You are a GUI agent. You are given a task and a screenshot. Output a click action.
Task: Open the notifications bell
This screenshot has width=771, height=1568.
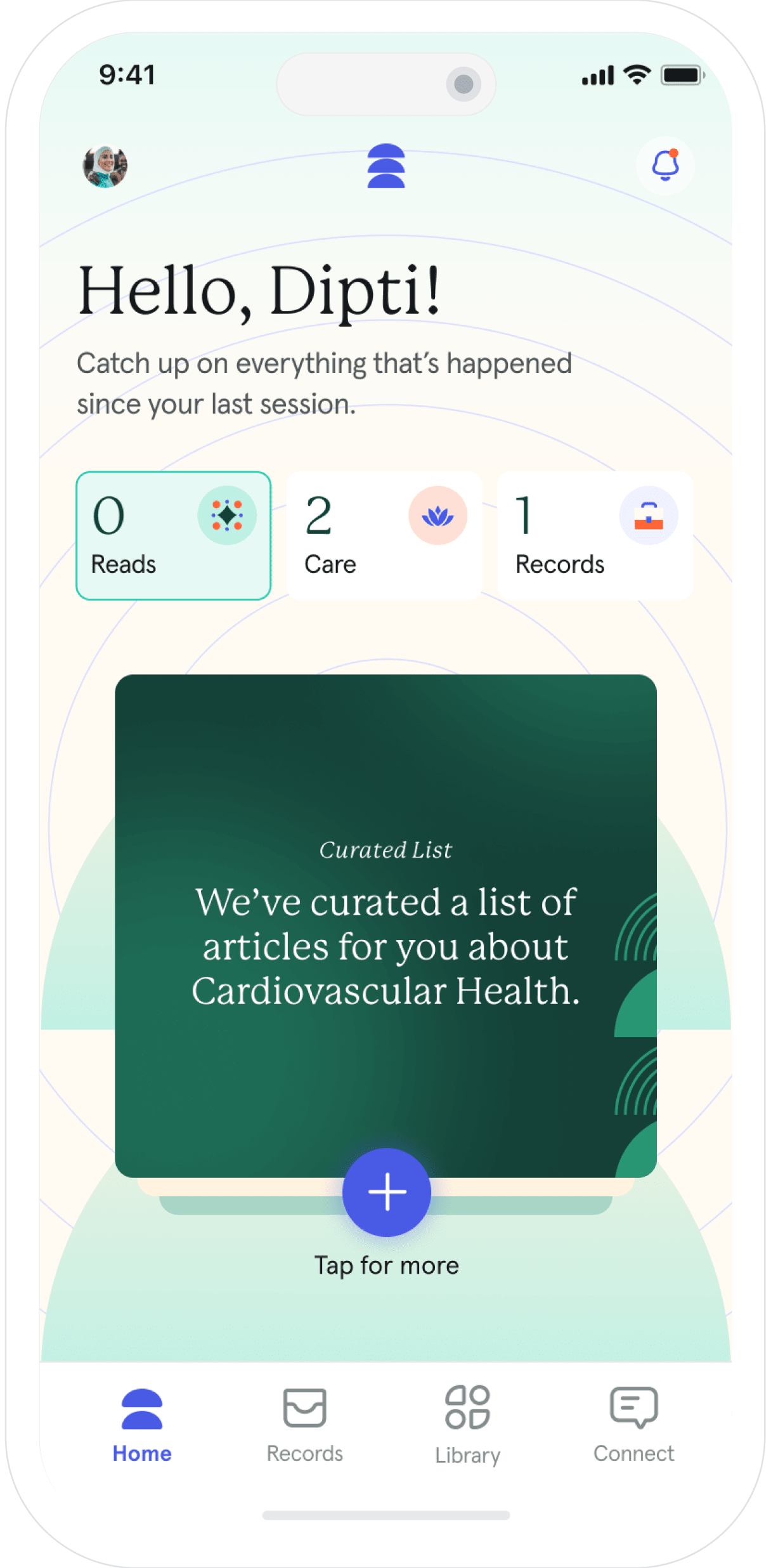pyautogui.click(x=665, y=166)
